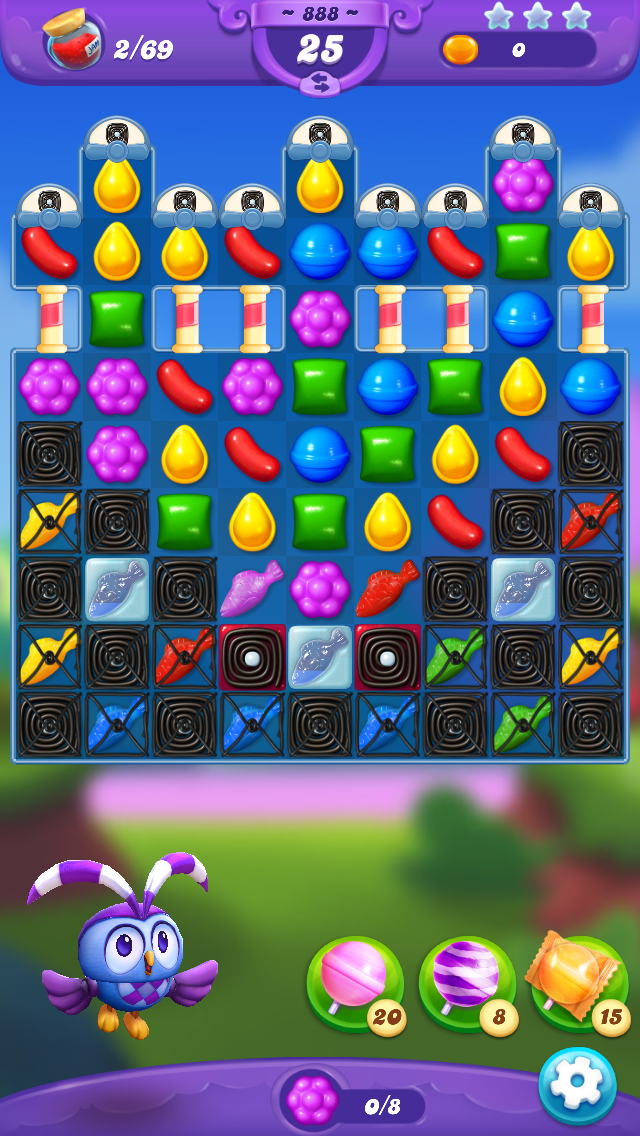Screen dimensions: 640x1136
Task: Activate the orange wrapped candy booster
Action: (x=579, y=982)
